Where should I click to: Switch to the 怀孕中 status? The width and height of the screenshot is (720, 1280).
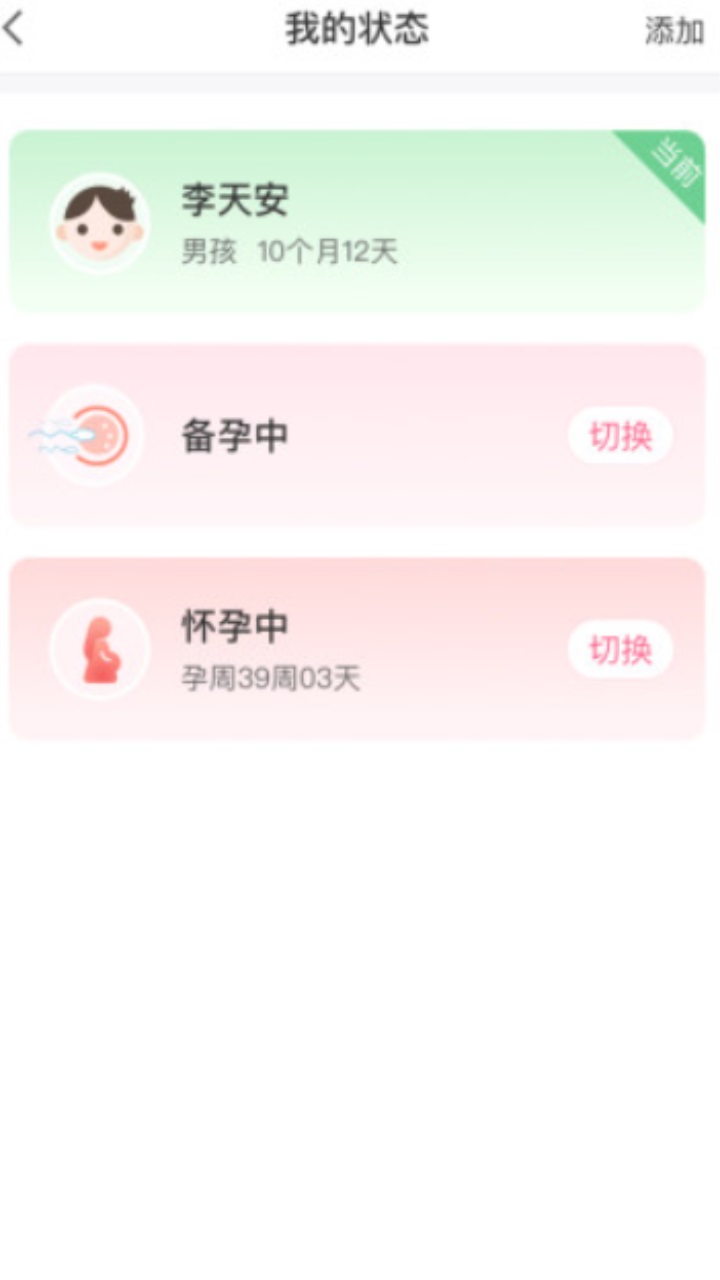[x=620, y=650]
